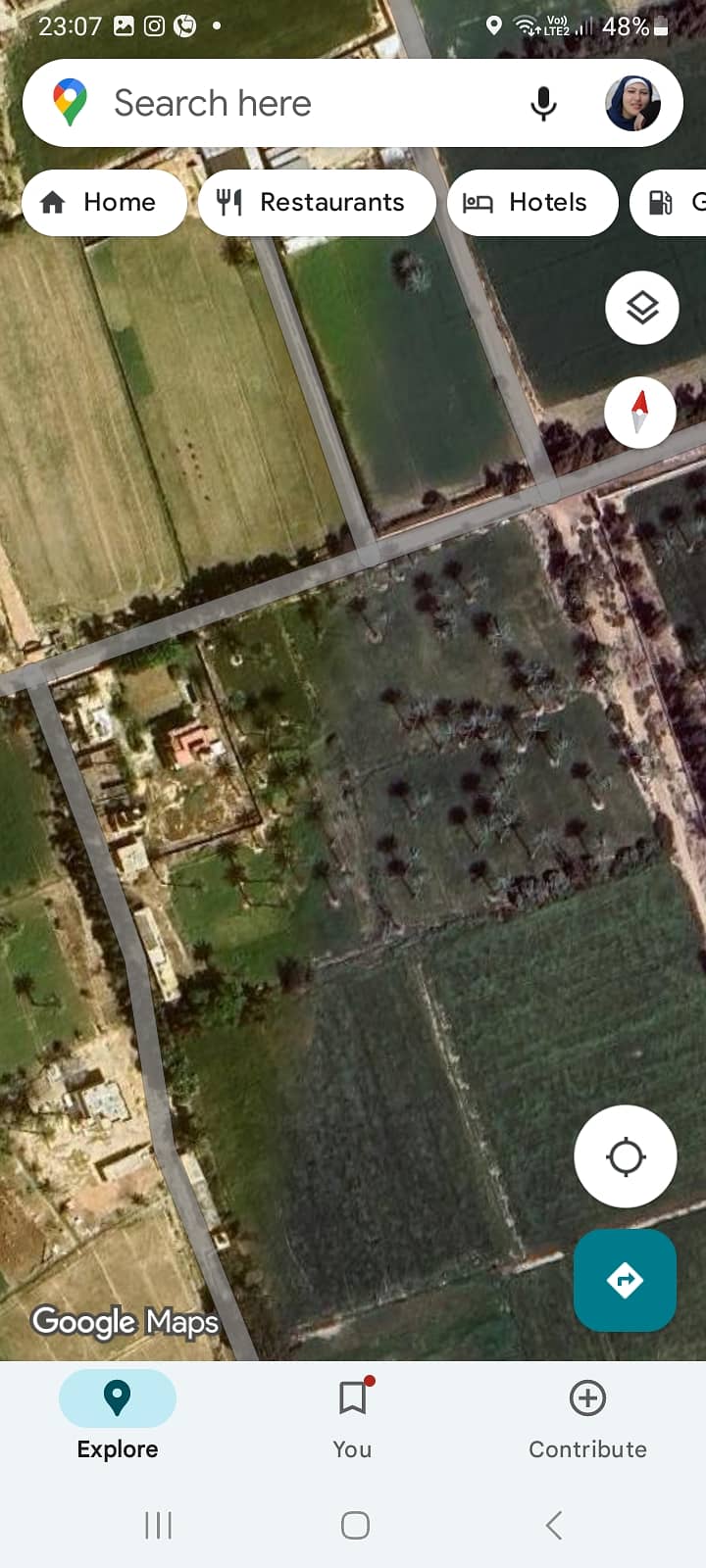The image size is (706, 1568).
Task: Filter map by Hotels
Action: 532,202
